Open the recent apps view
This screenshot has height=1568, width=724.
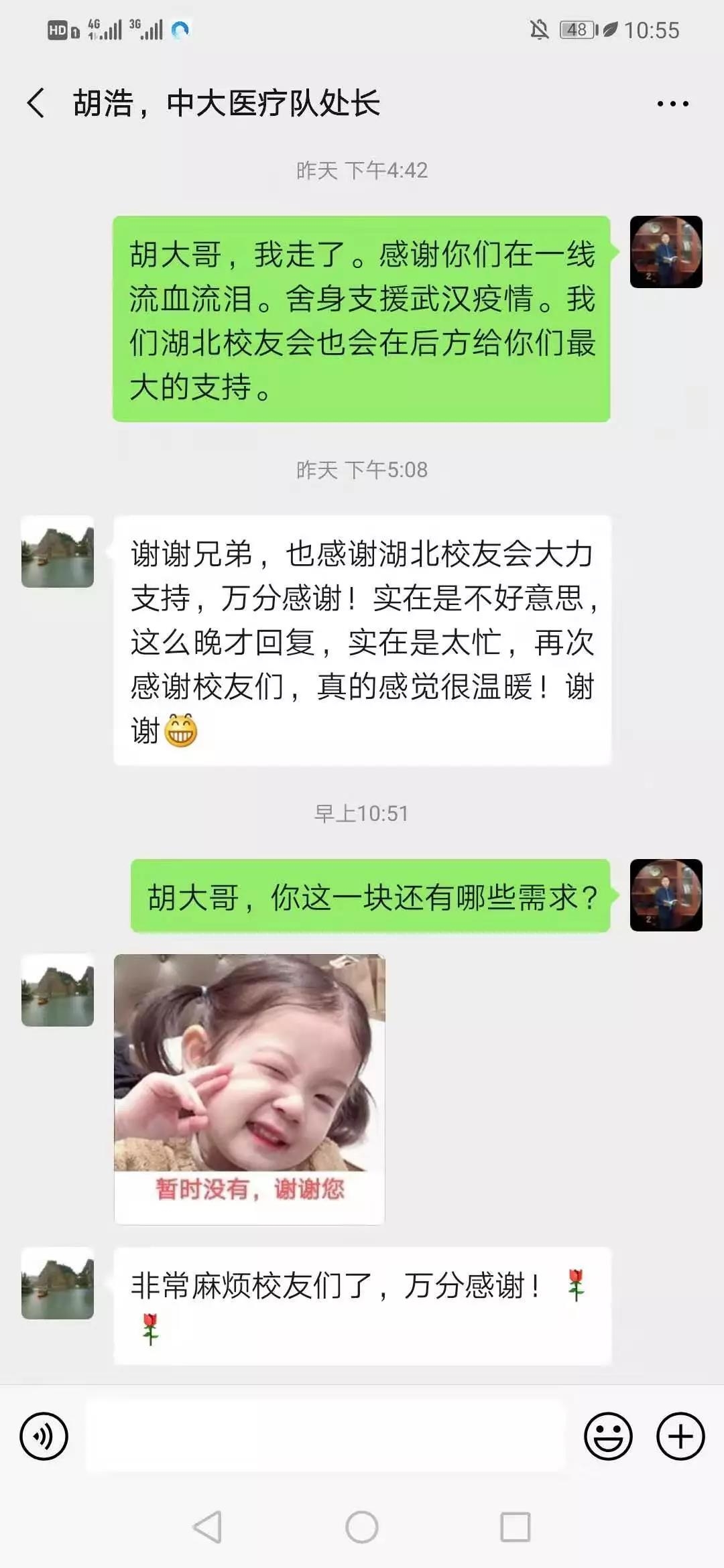pos(515,1528)
